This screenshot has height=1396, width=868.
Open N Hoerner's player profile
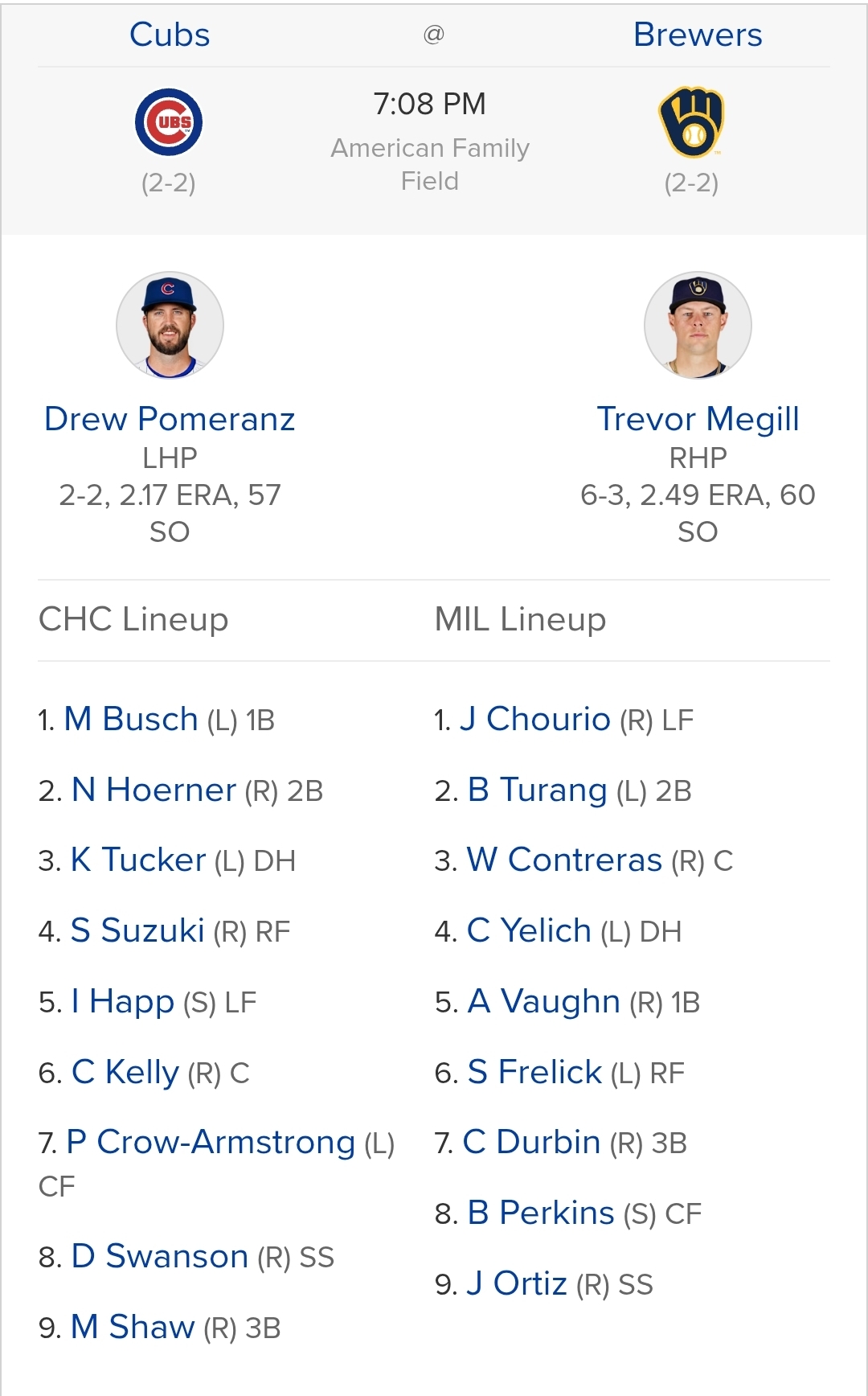click(154, 790)
